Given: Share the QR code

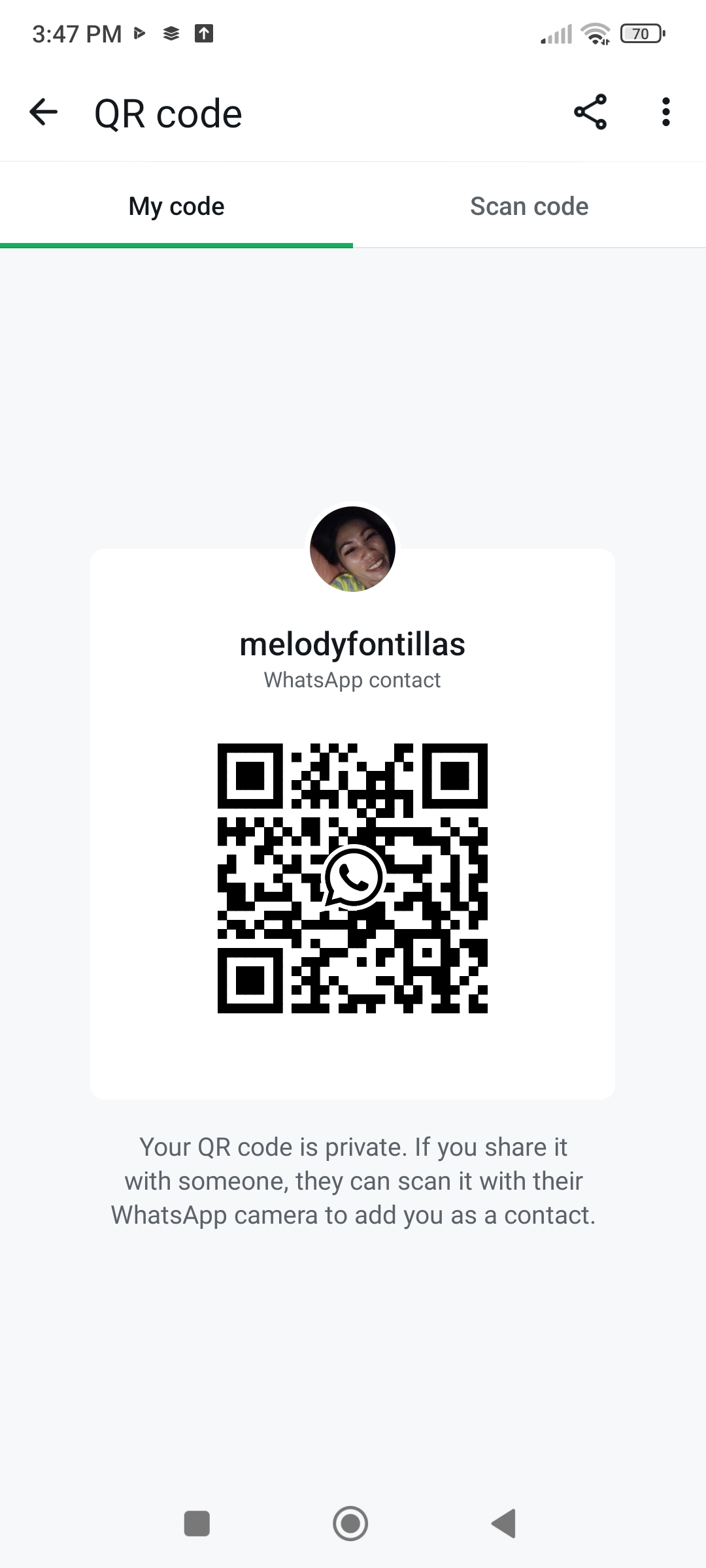Looking at the screenshot, I should click(x=590, y=112).
